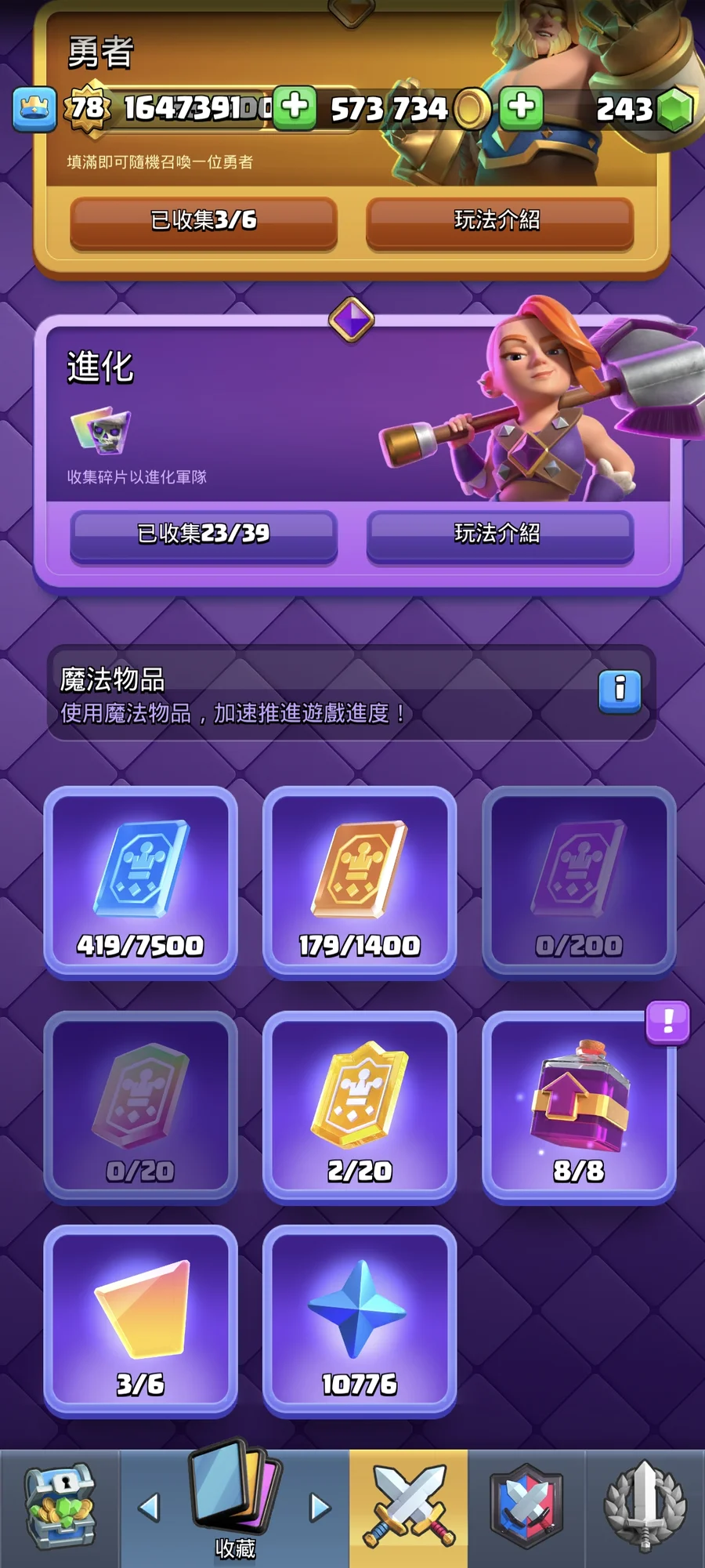Open 玩法介紹 in the 進化 panel
This screenshot has height=1568, width=705.
pos(499,534)
